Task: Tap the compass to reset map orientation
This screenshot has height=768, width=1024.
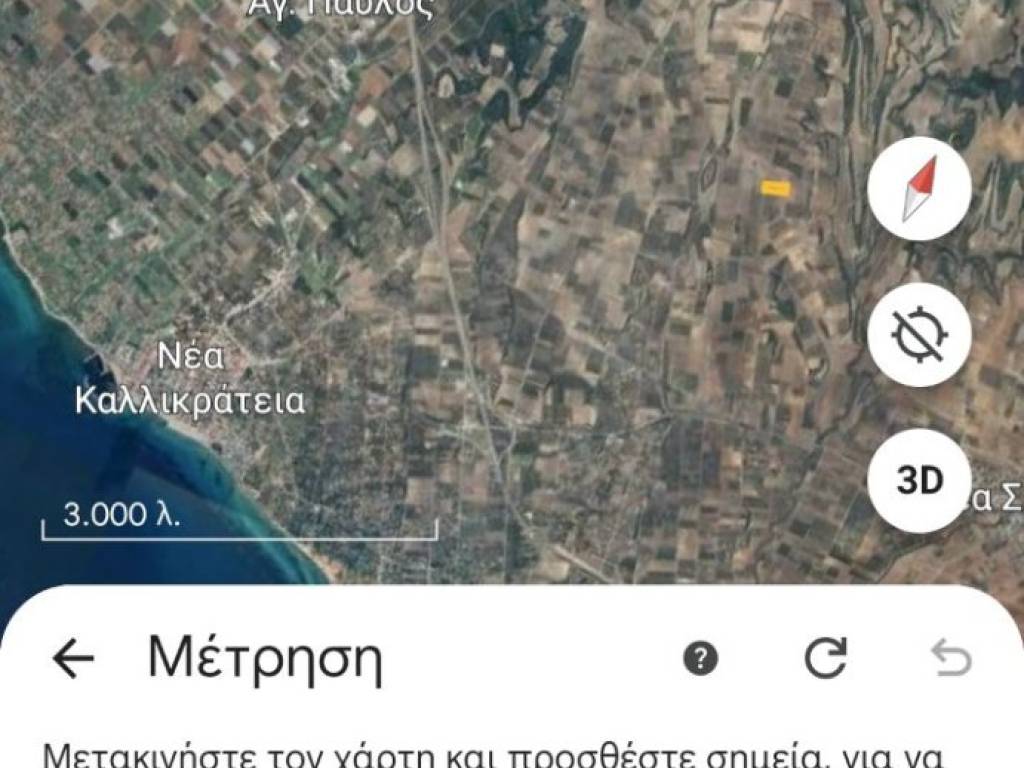Action: point(919,190)
